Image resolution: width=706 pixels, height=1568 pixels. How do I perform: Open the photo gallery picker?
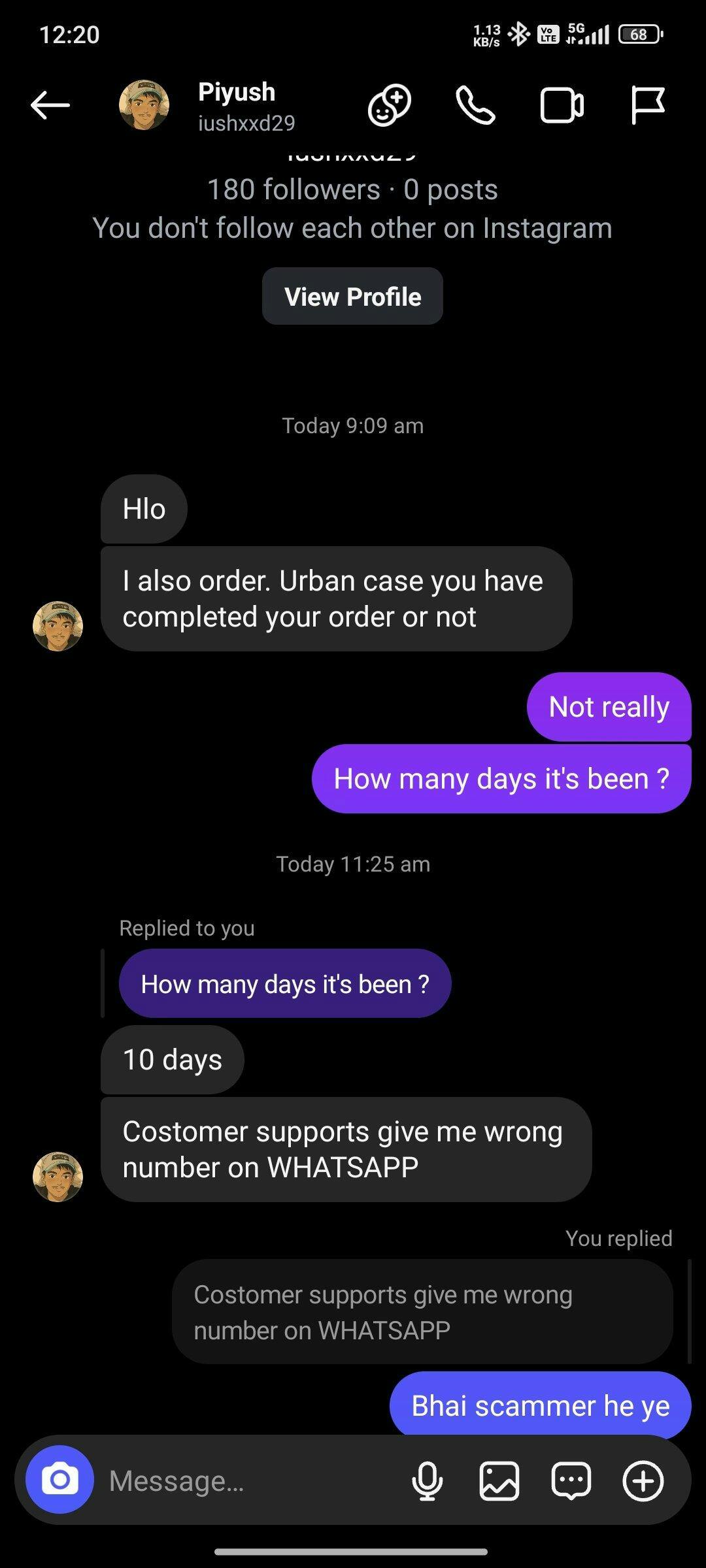pos(499,1481)
